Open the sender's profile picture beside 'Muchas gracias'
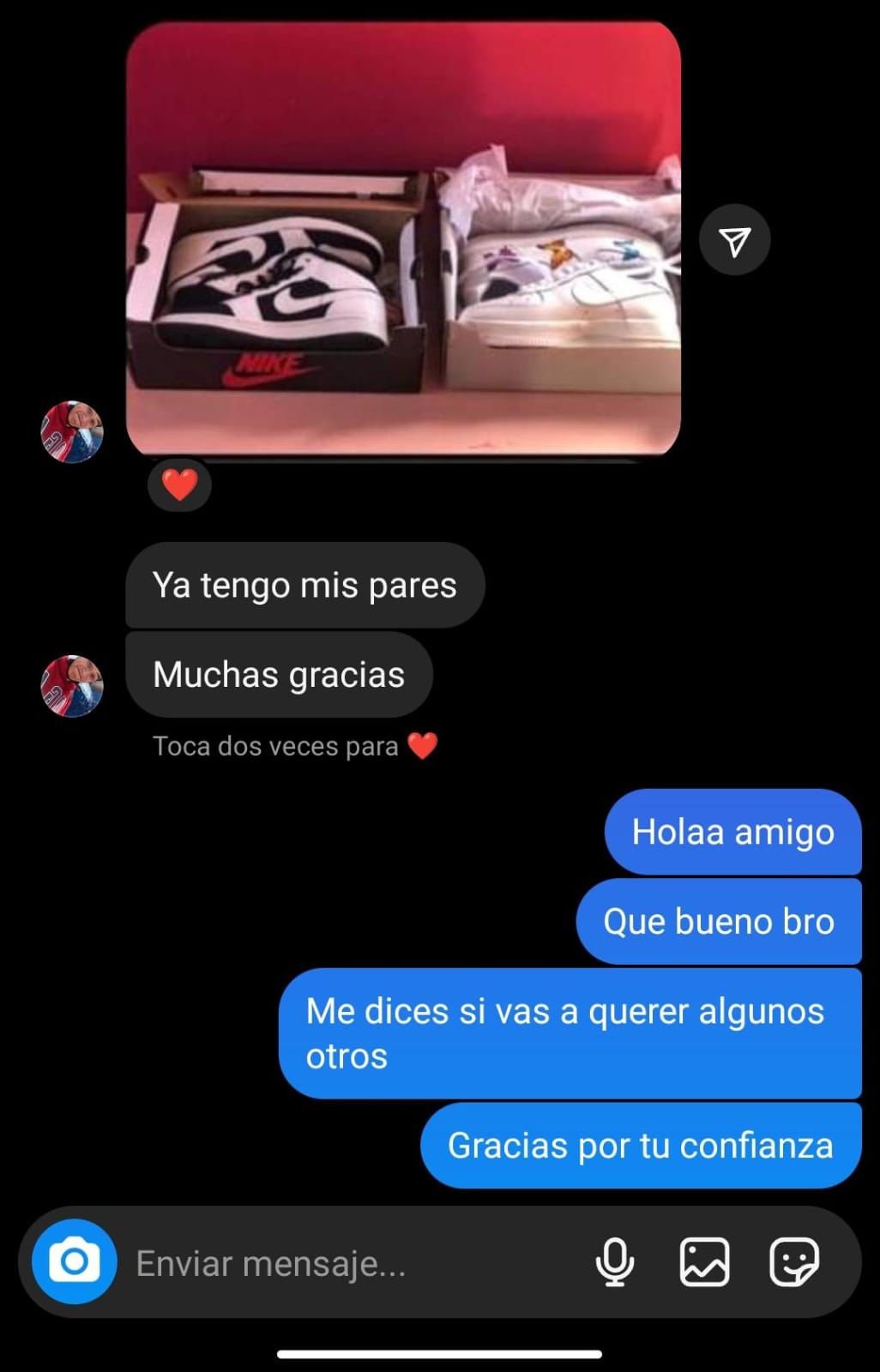 pyautogui.click(x=73, y=686)
